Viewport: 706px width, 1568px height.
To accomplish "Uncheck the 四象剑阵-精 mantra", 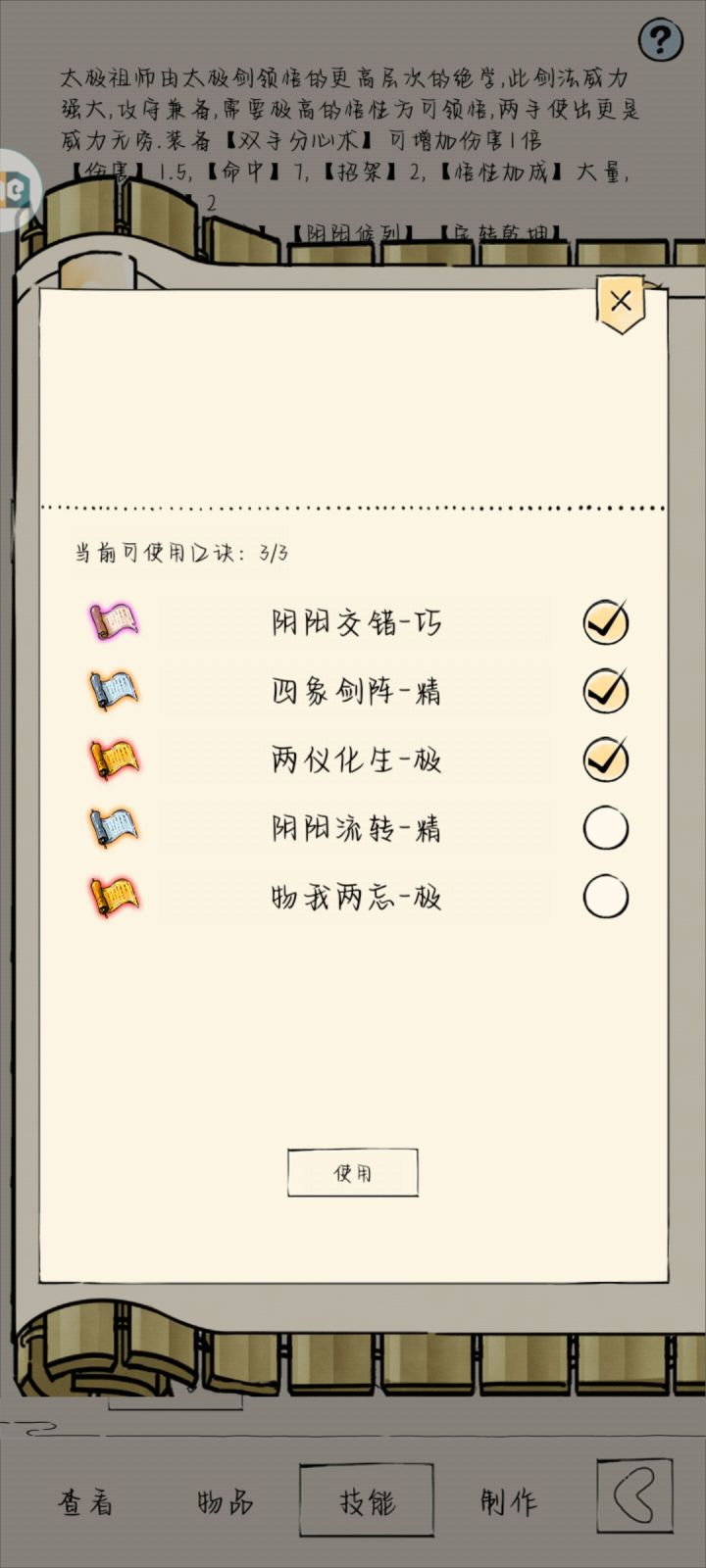I will [x=605, y=689].
